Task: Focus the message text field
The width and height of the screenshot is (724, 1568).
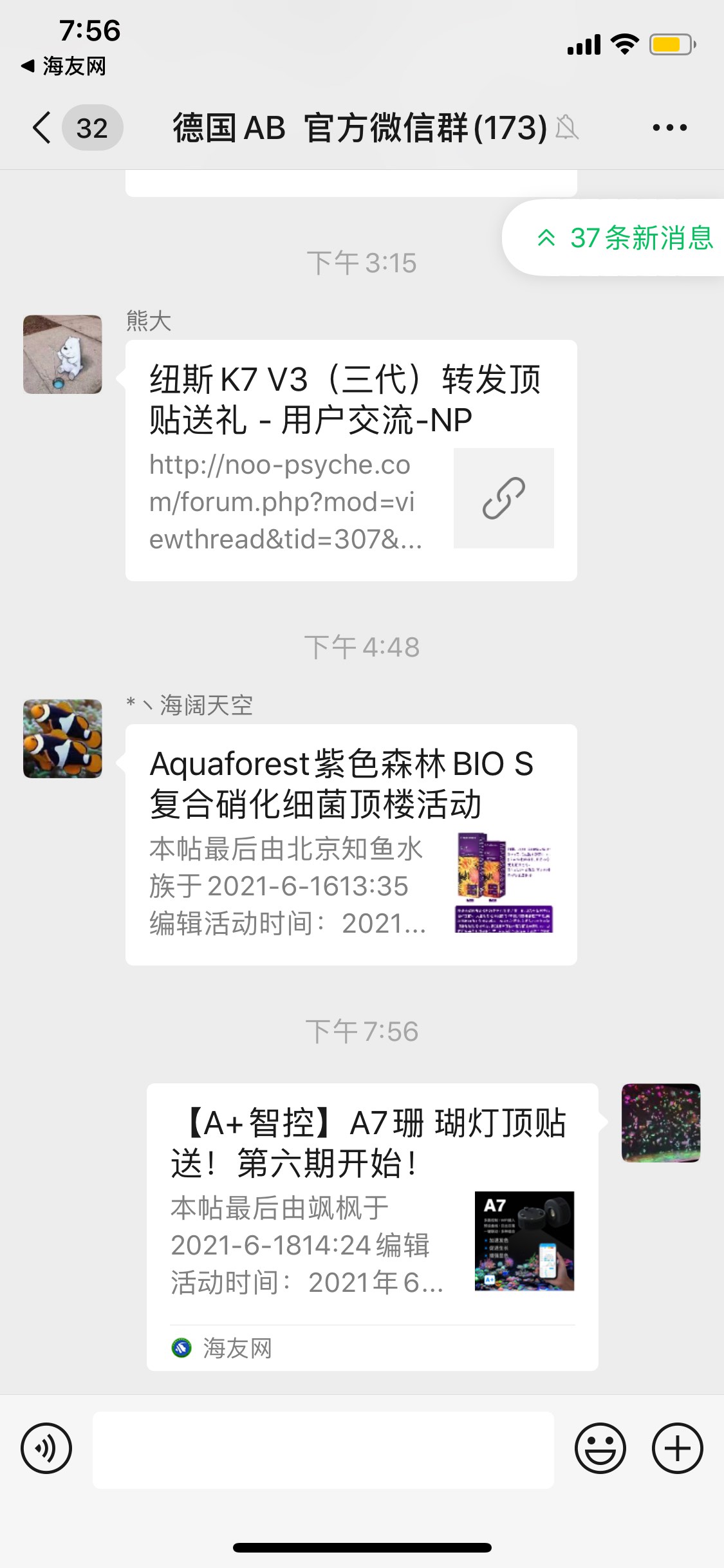Action: (x=323, y=1450)
